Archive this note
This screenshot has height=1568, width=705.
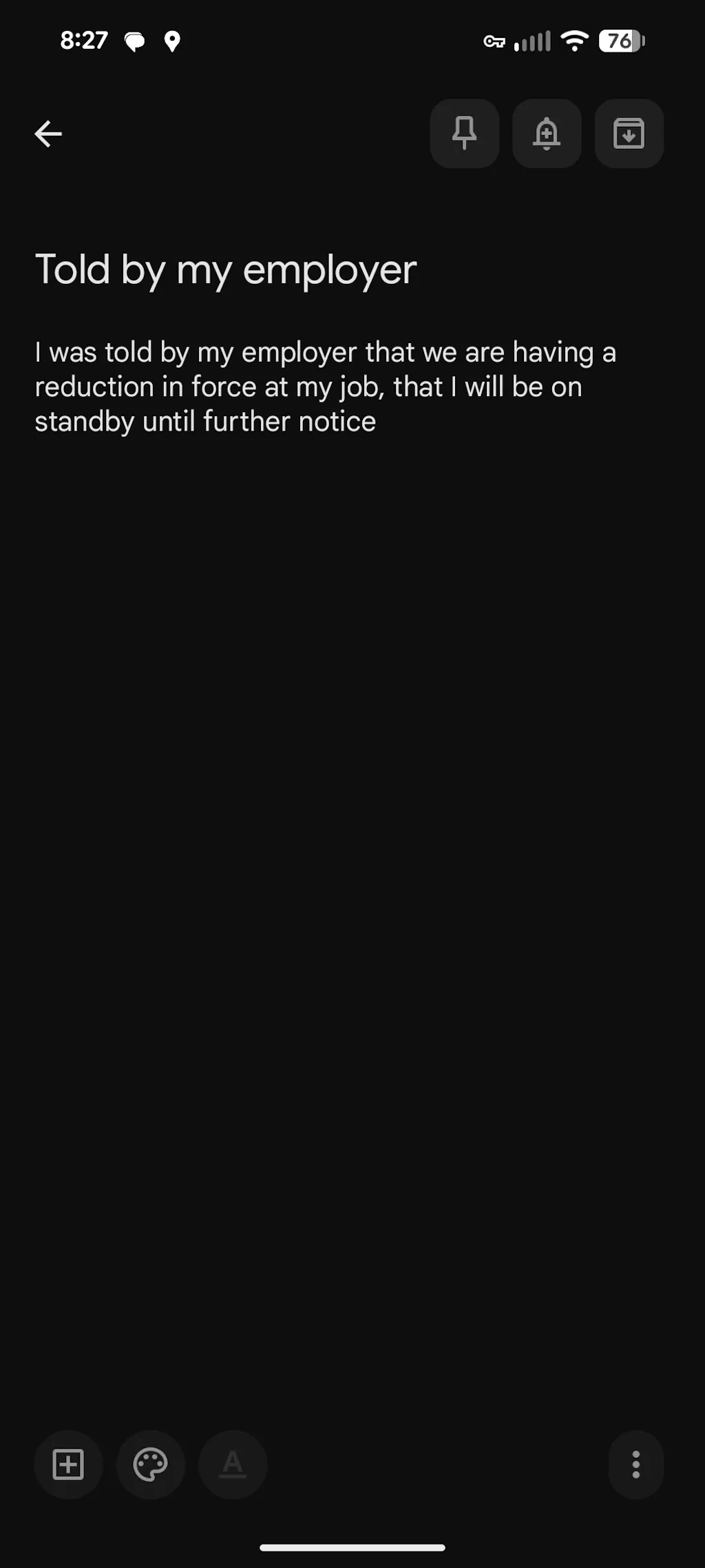pos(629,134)
